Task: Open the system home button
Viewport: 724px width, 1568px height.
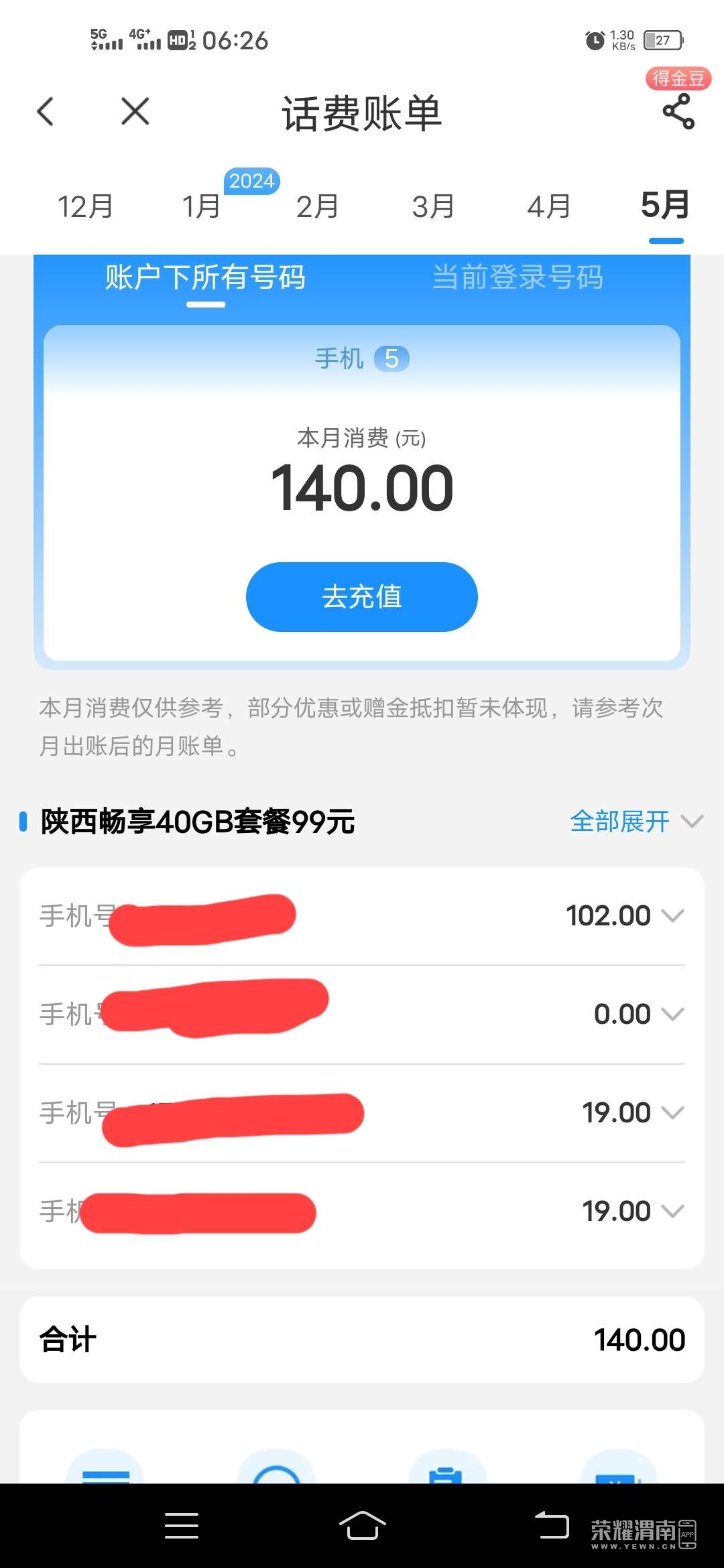Action: tap(362, 1525)
